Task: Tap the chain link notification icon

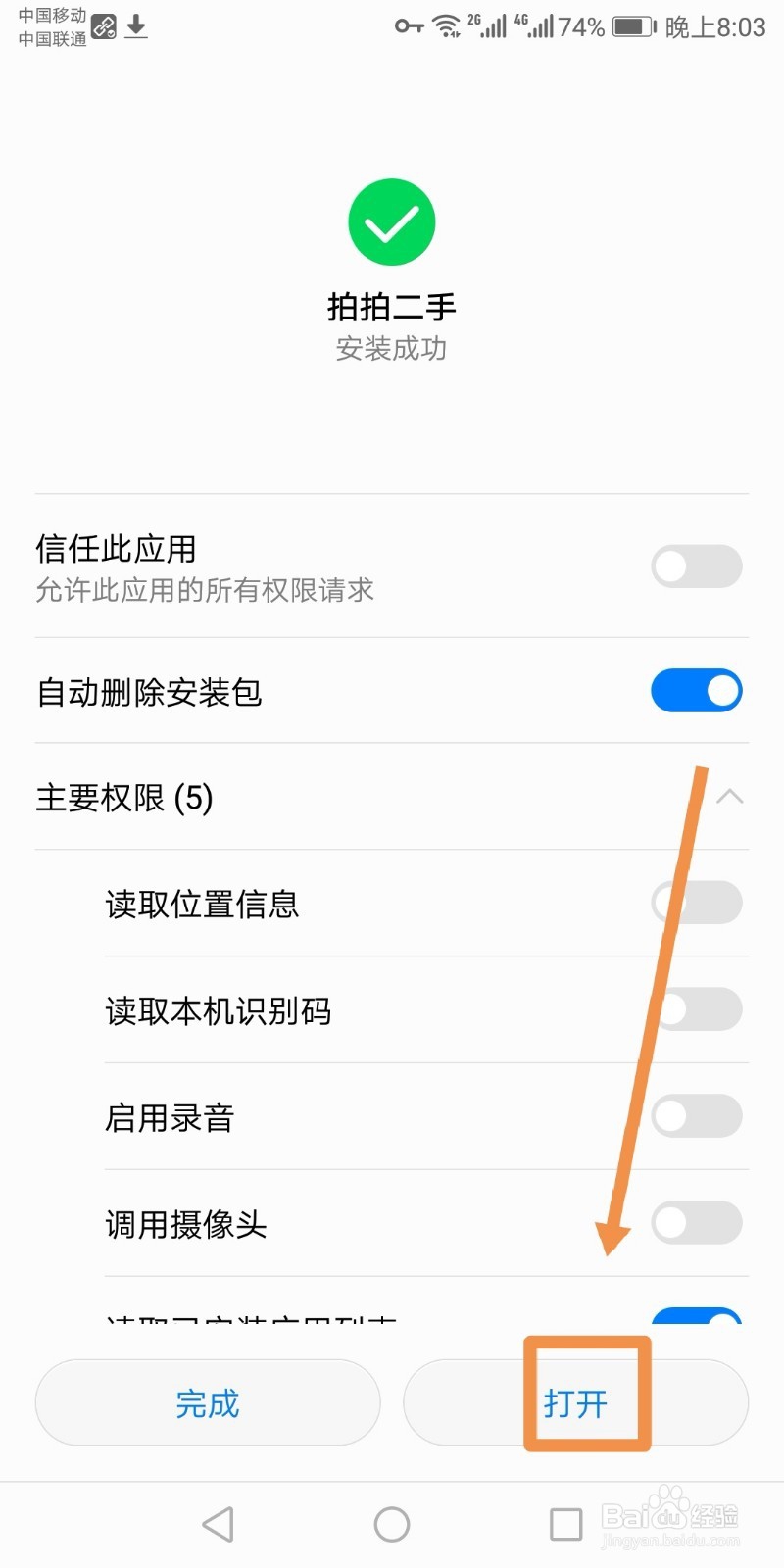Action: click(x=105, y=26)
